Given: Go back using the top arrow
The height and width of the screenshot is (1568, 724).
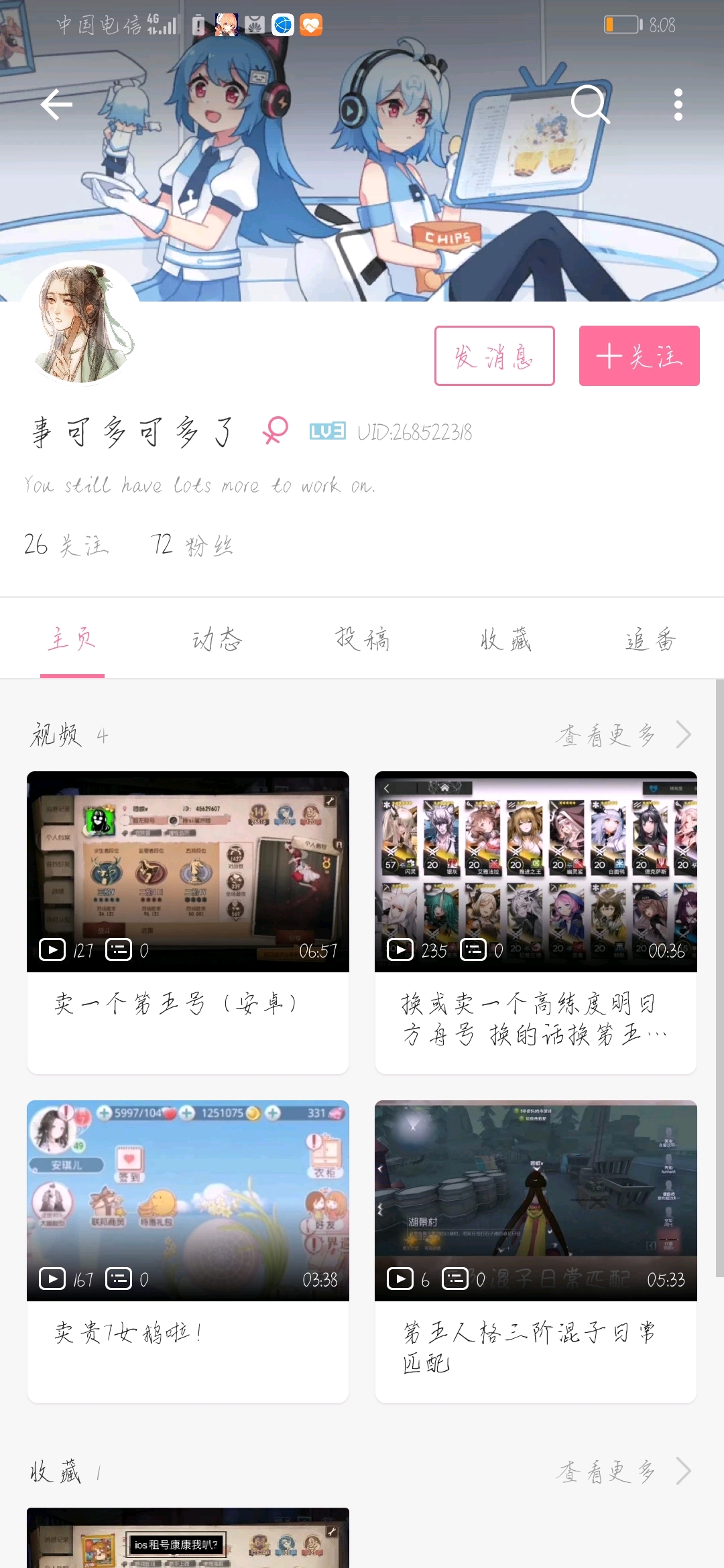Looking at the screenshot, I should tap(56, 105).
